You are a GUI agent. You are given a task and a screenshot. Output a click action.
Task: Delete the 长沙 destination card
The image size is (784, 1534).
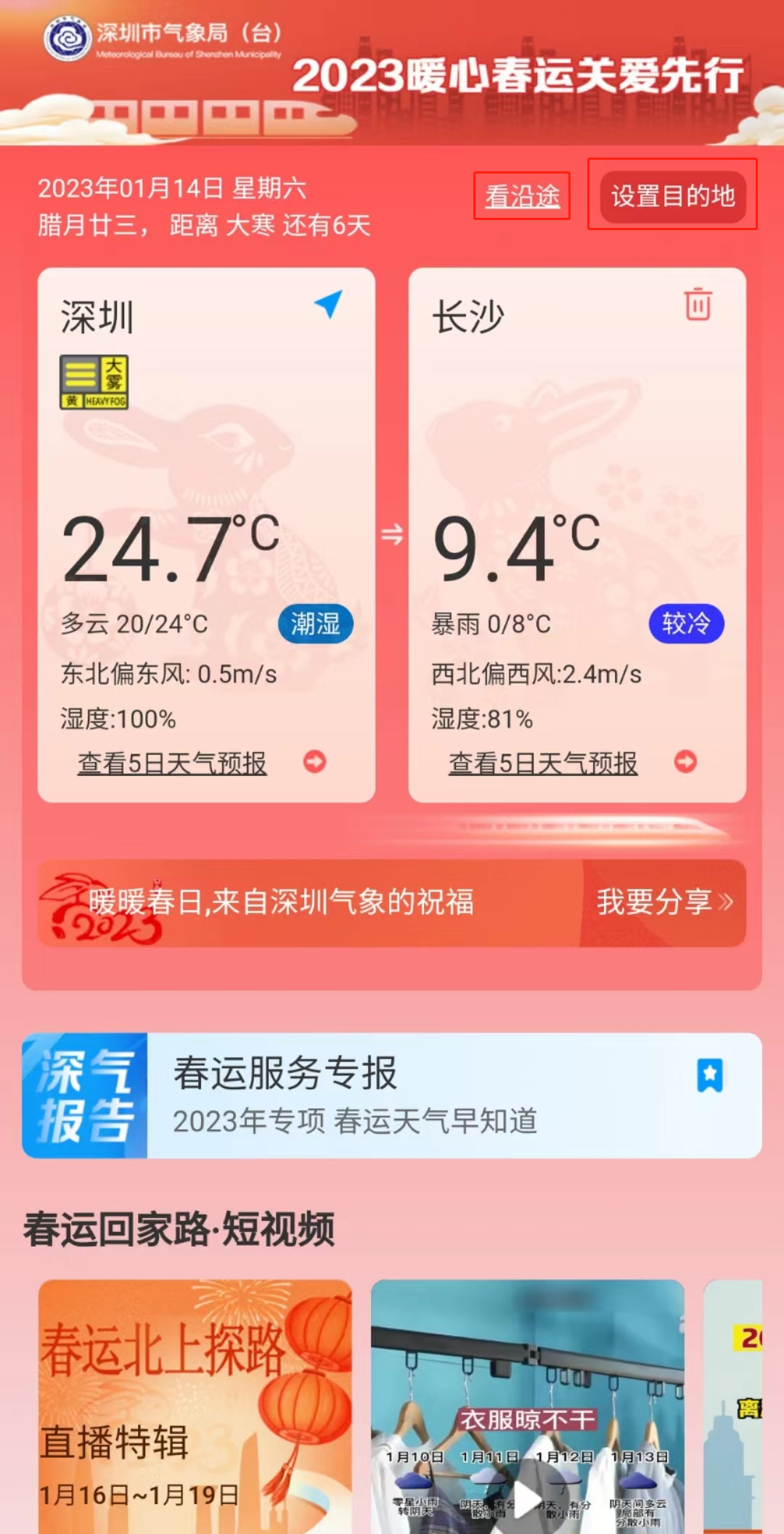point(698,304)
